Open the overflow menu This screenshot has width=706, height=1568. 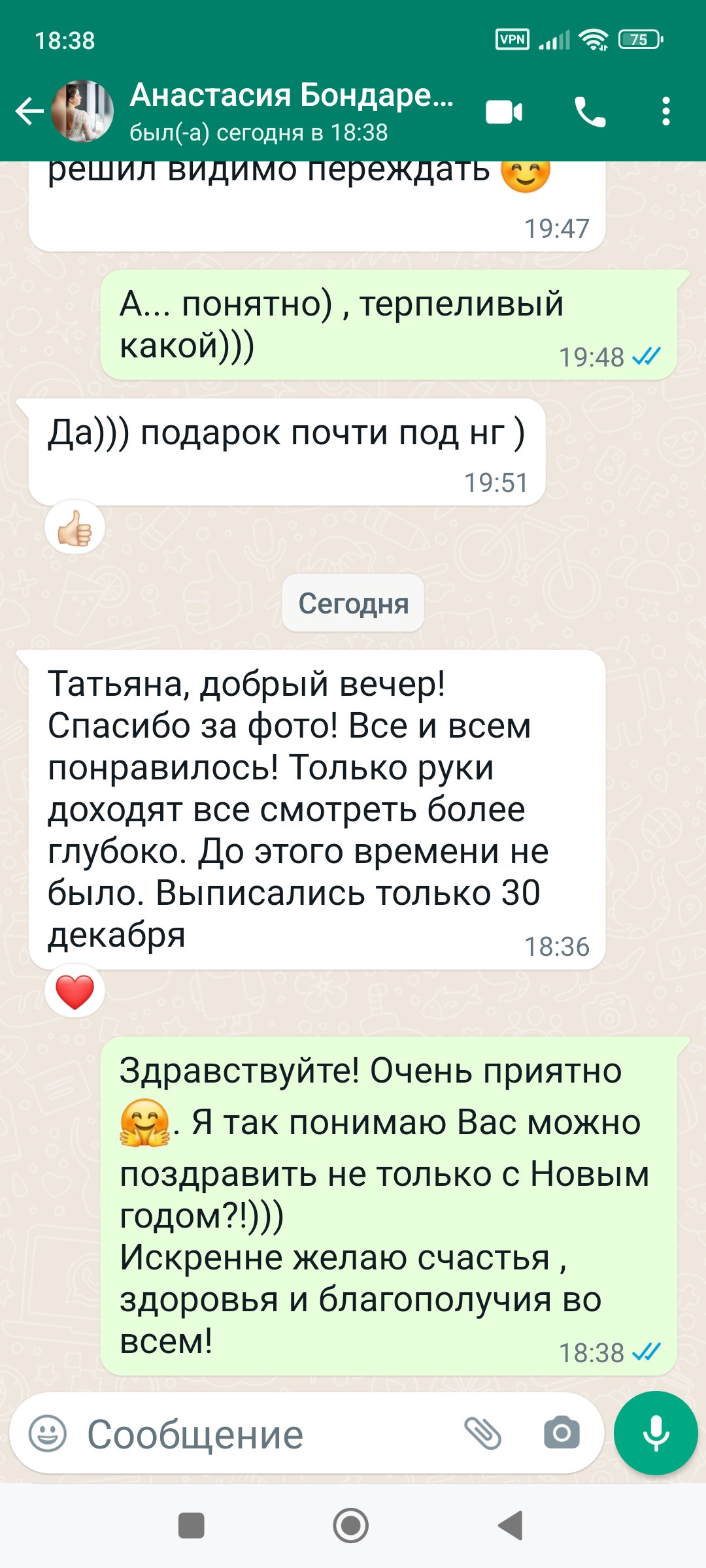(x=665, y=112)
